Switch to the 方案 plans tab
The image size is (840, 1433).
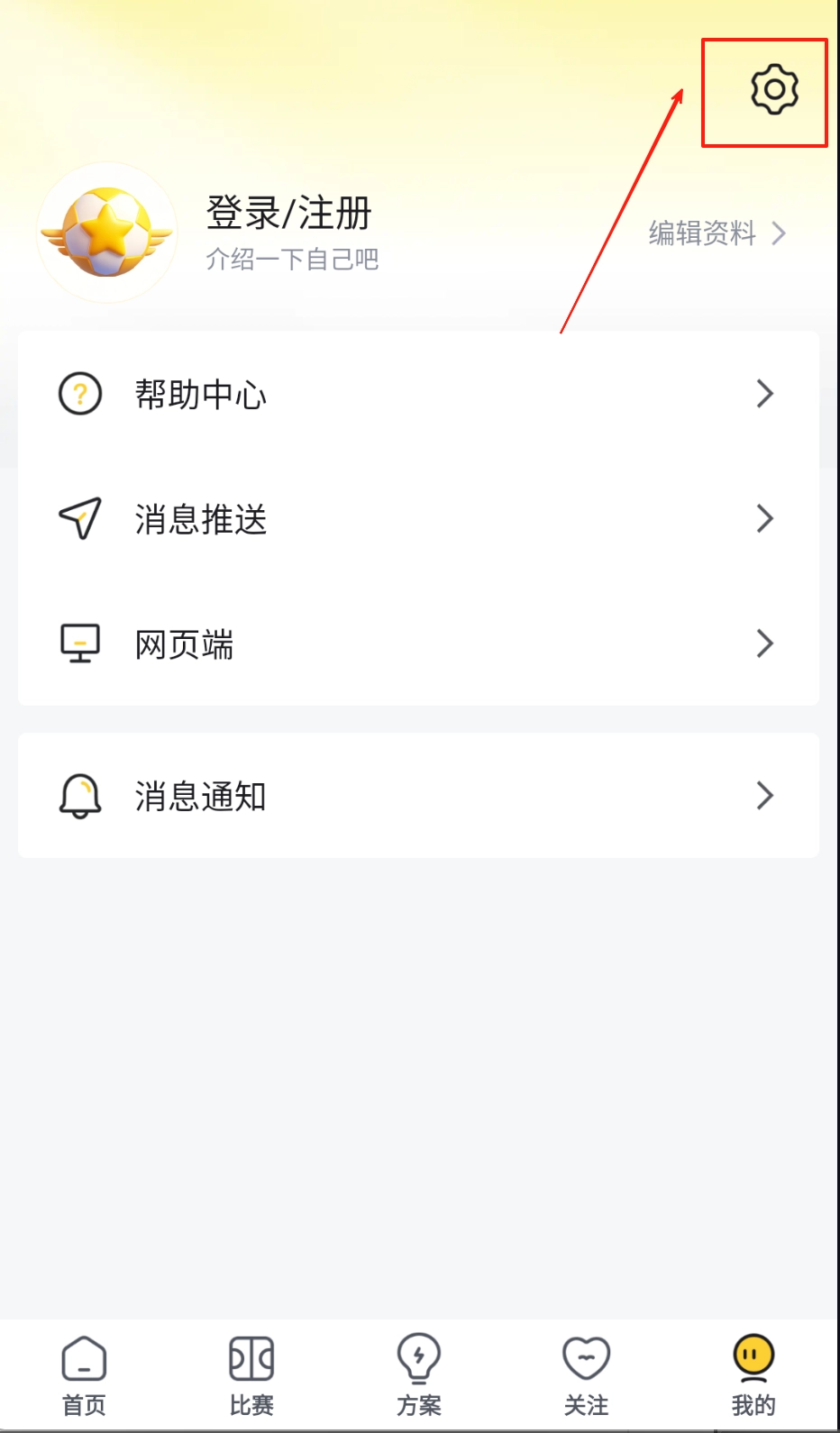coord(419,1375)
